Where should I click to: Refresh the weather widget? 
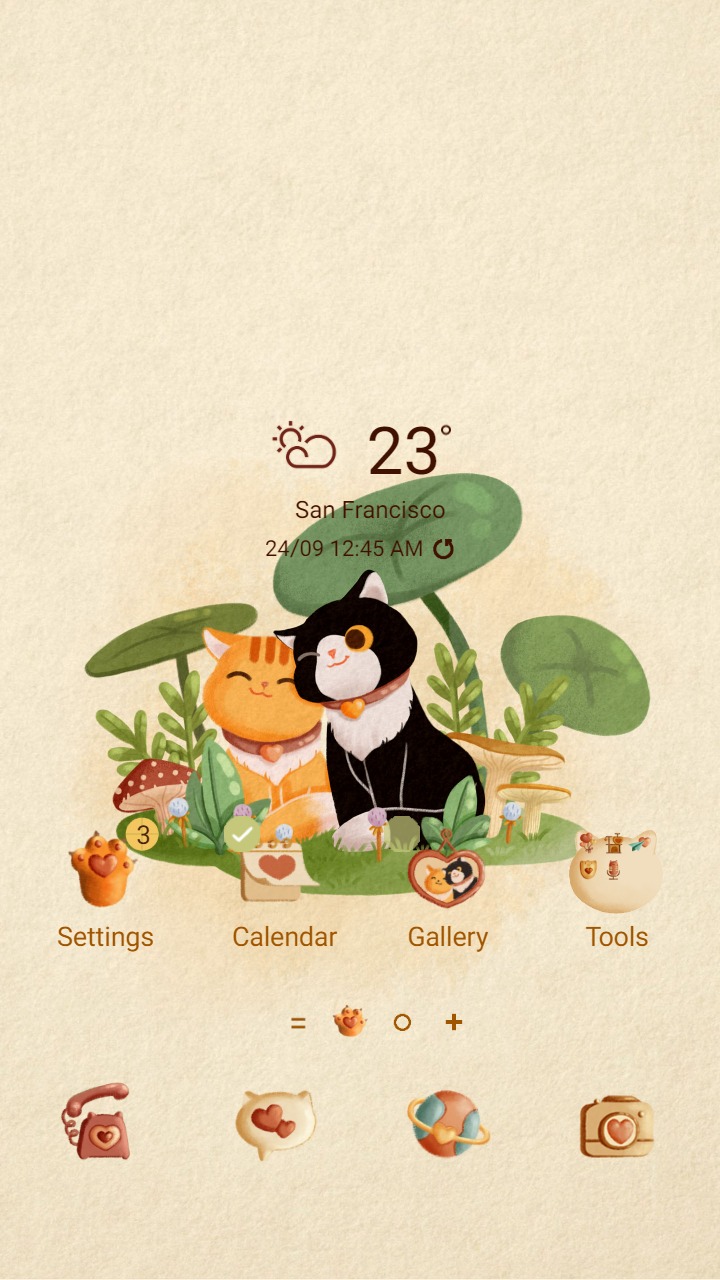[444, 548]
